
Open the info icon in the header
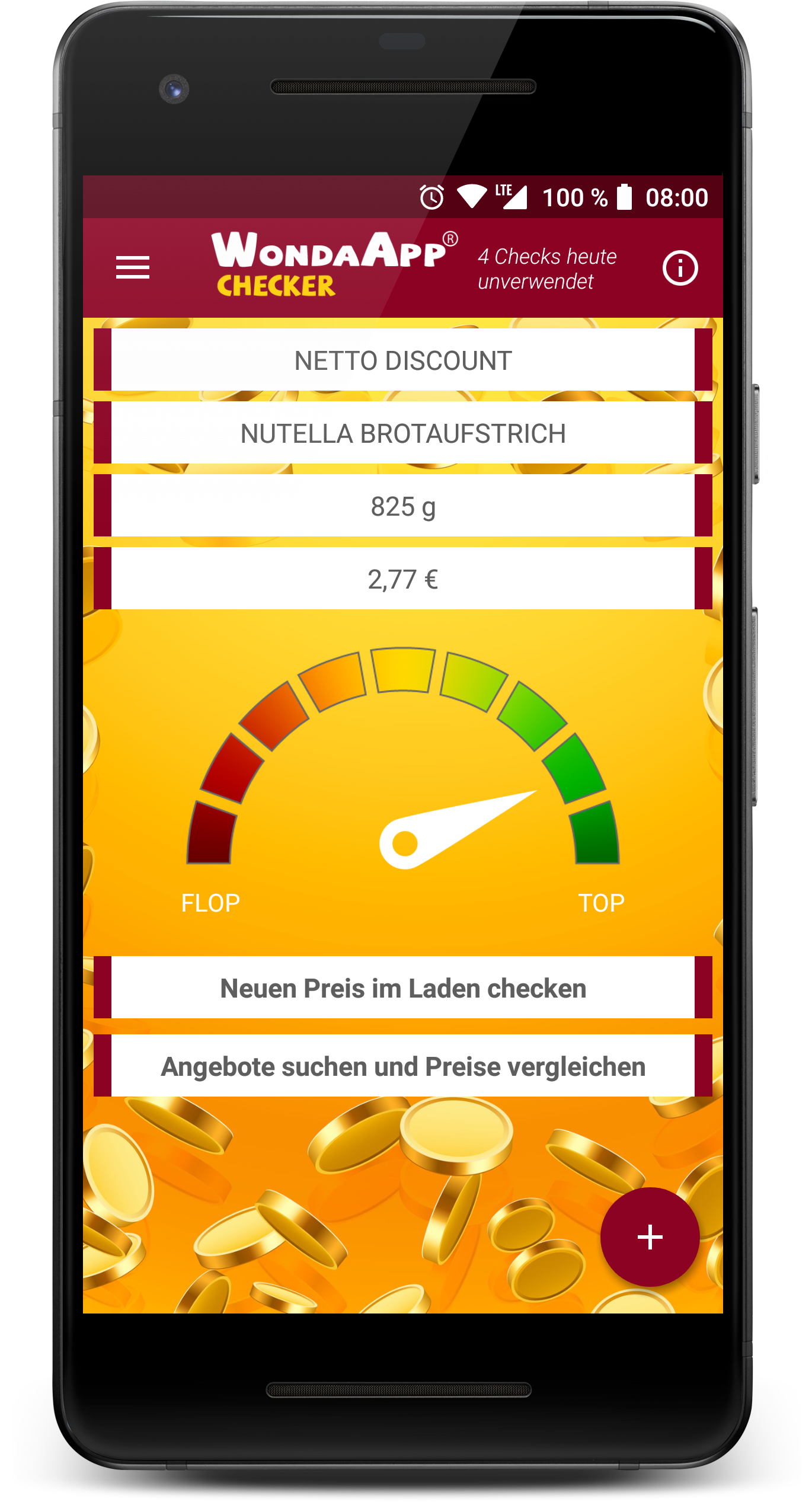point(680,268)
